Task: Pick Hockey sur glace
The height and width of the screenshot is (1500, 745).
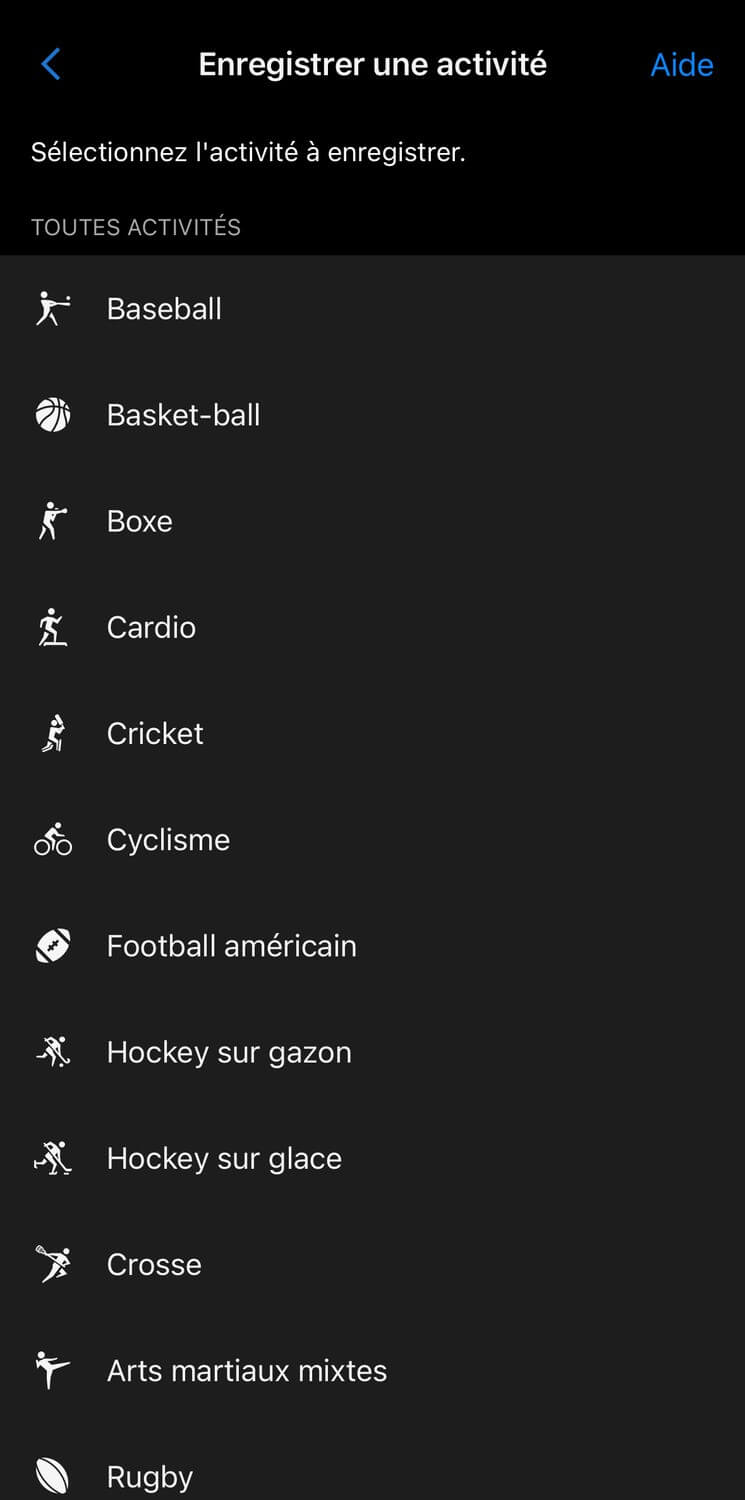Action: point(372,1158)
